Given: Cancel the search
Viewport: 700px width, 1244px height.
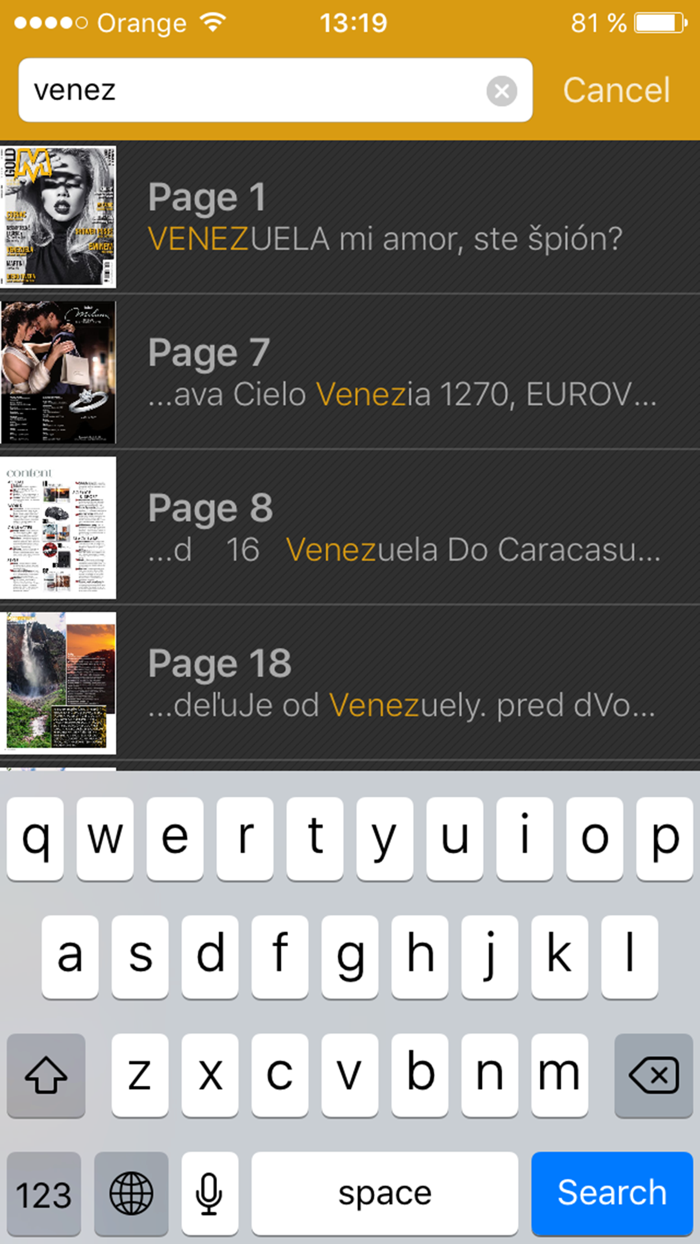Looking at the screenshot, I should click(x=616, y=90).
